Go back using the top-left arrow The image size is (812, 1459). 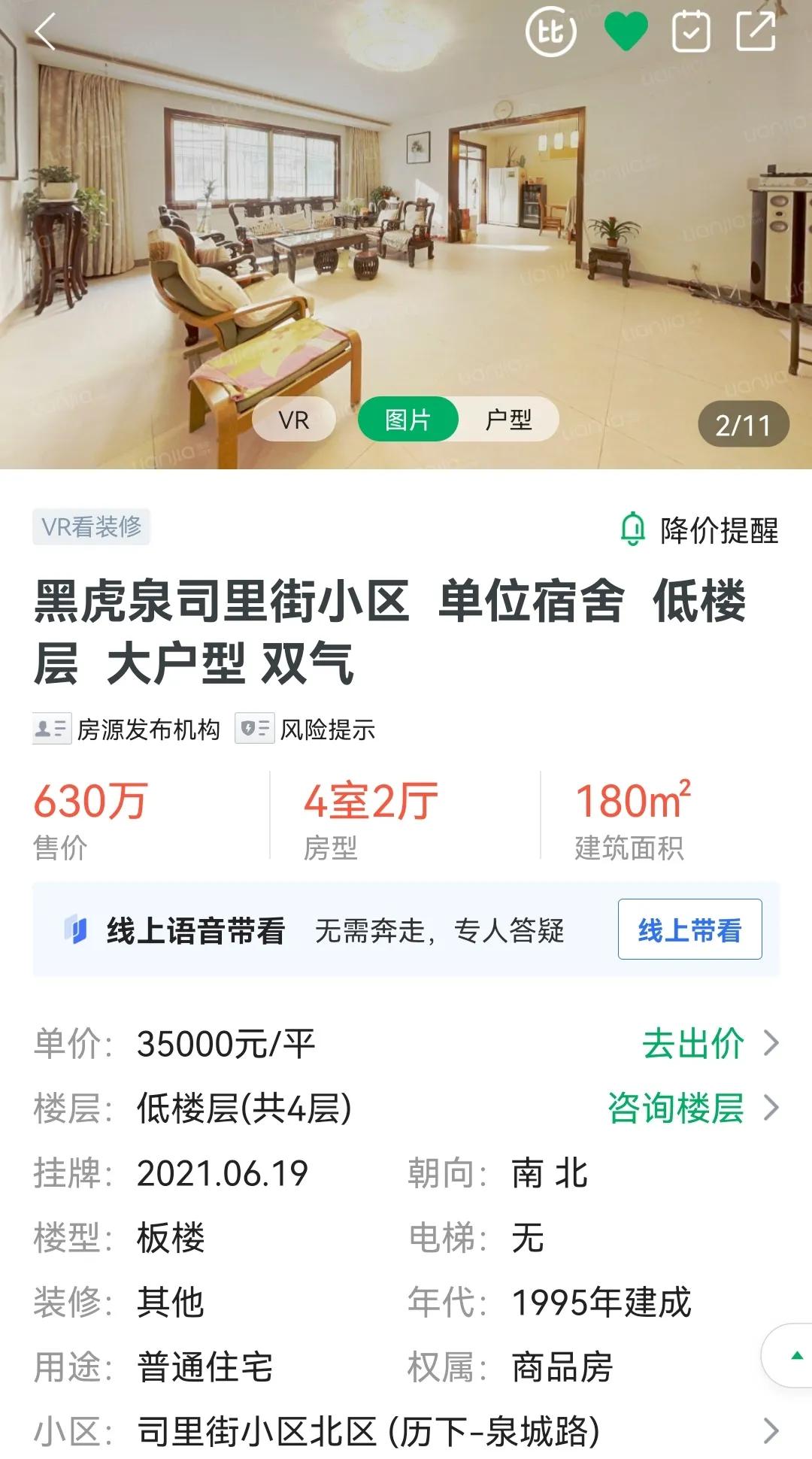(x=46, y=33)
